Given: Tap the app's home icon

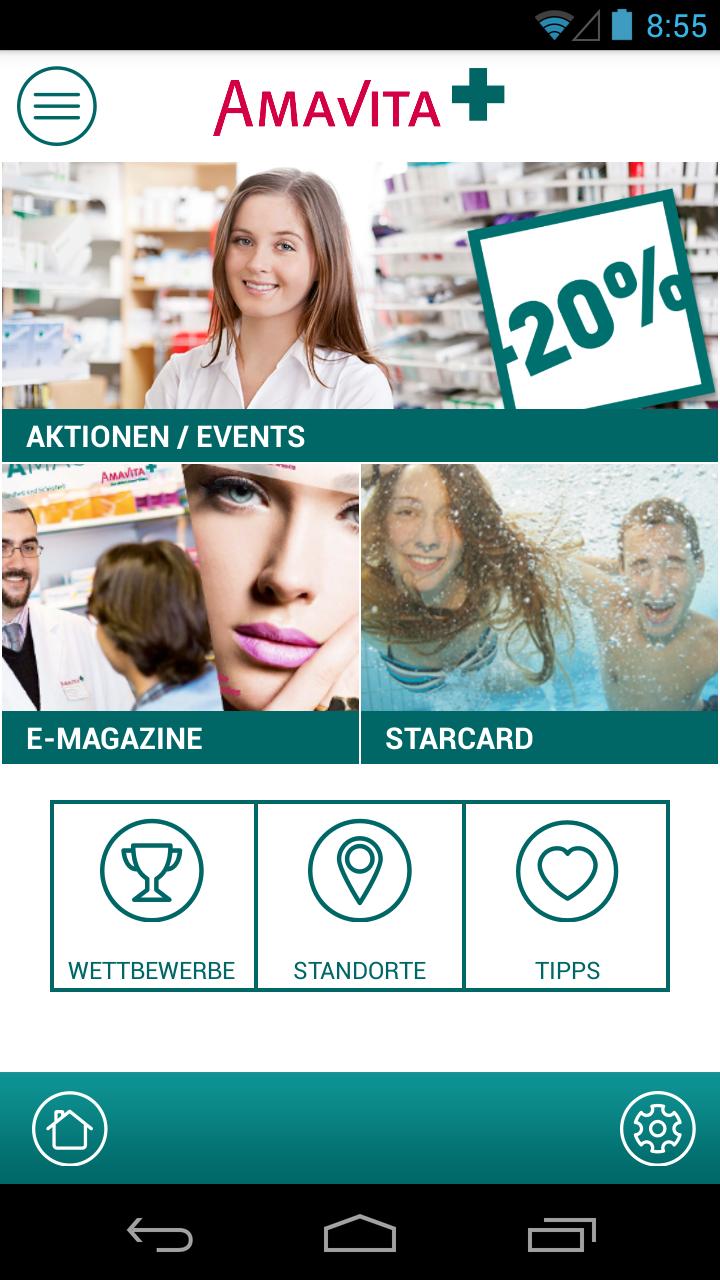Looking at the screenshot, I should click(x=70, y=1129).
